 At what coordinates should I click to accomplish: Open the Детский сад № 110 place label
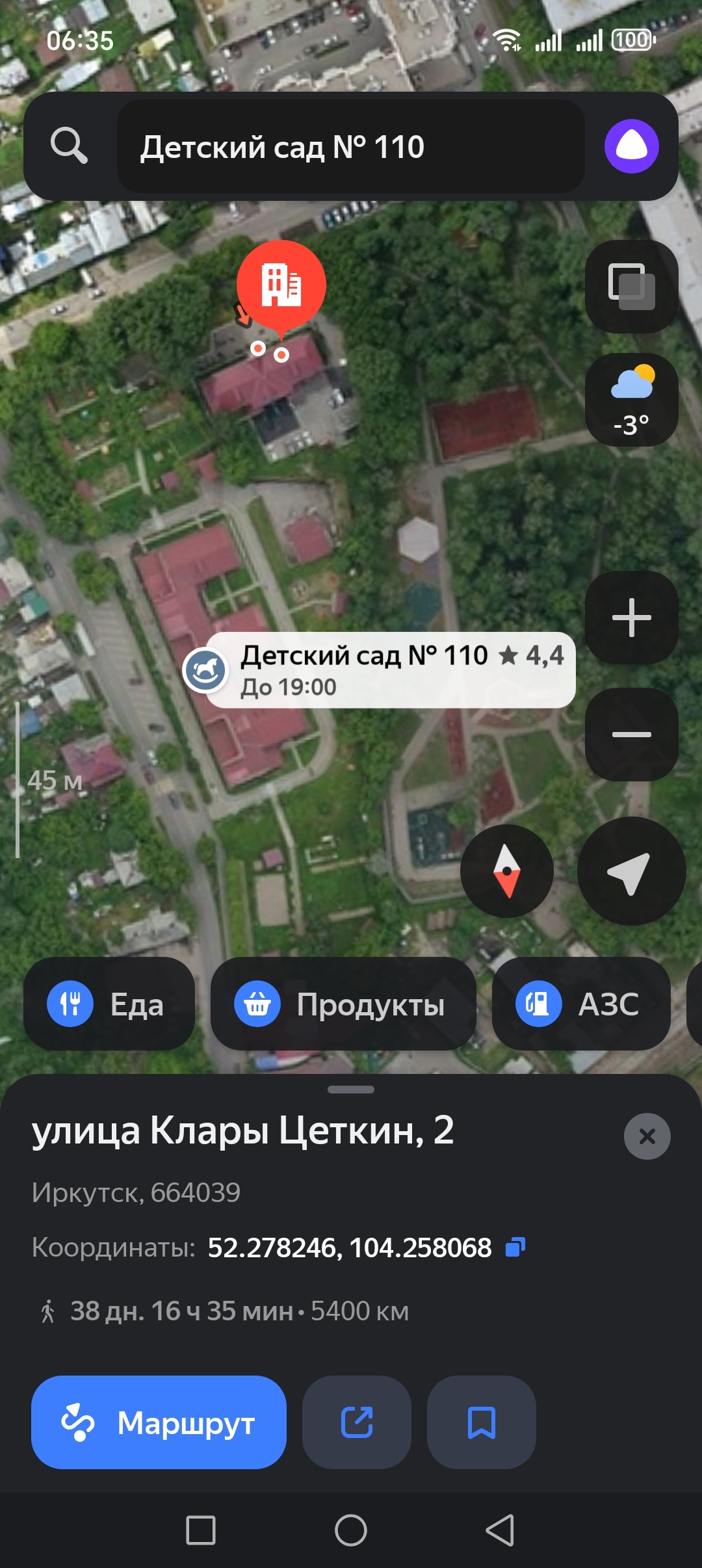tap(390, 670)
